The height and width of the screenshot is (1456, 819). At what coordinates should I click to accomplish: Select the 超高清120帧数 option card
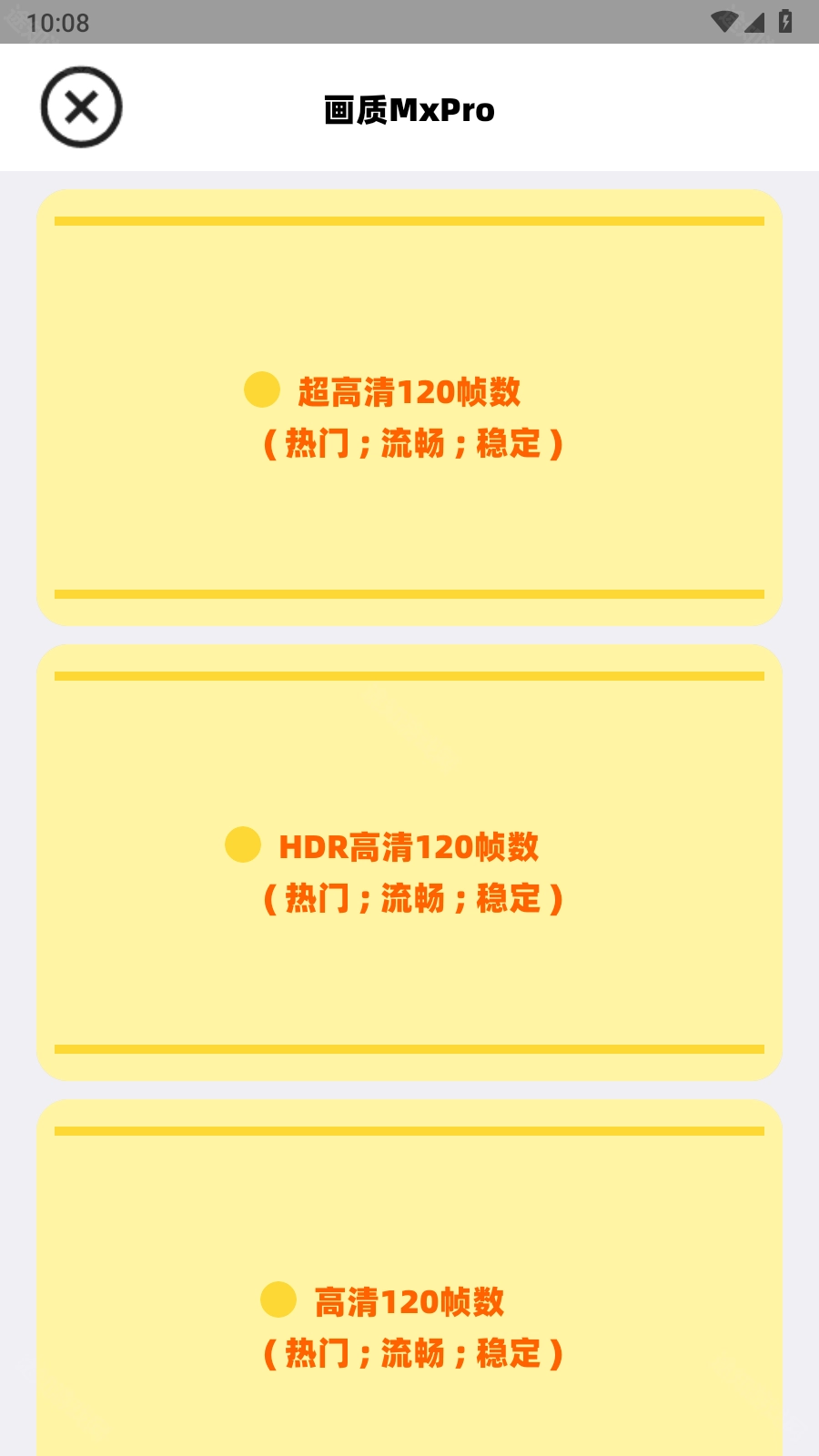(x=409, y=408)
